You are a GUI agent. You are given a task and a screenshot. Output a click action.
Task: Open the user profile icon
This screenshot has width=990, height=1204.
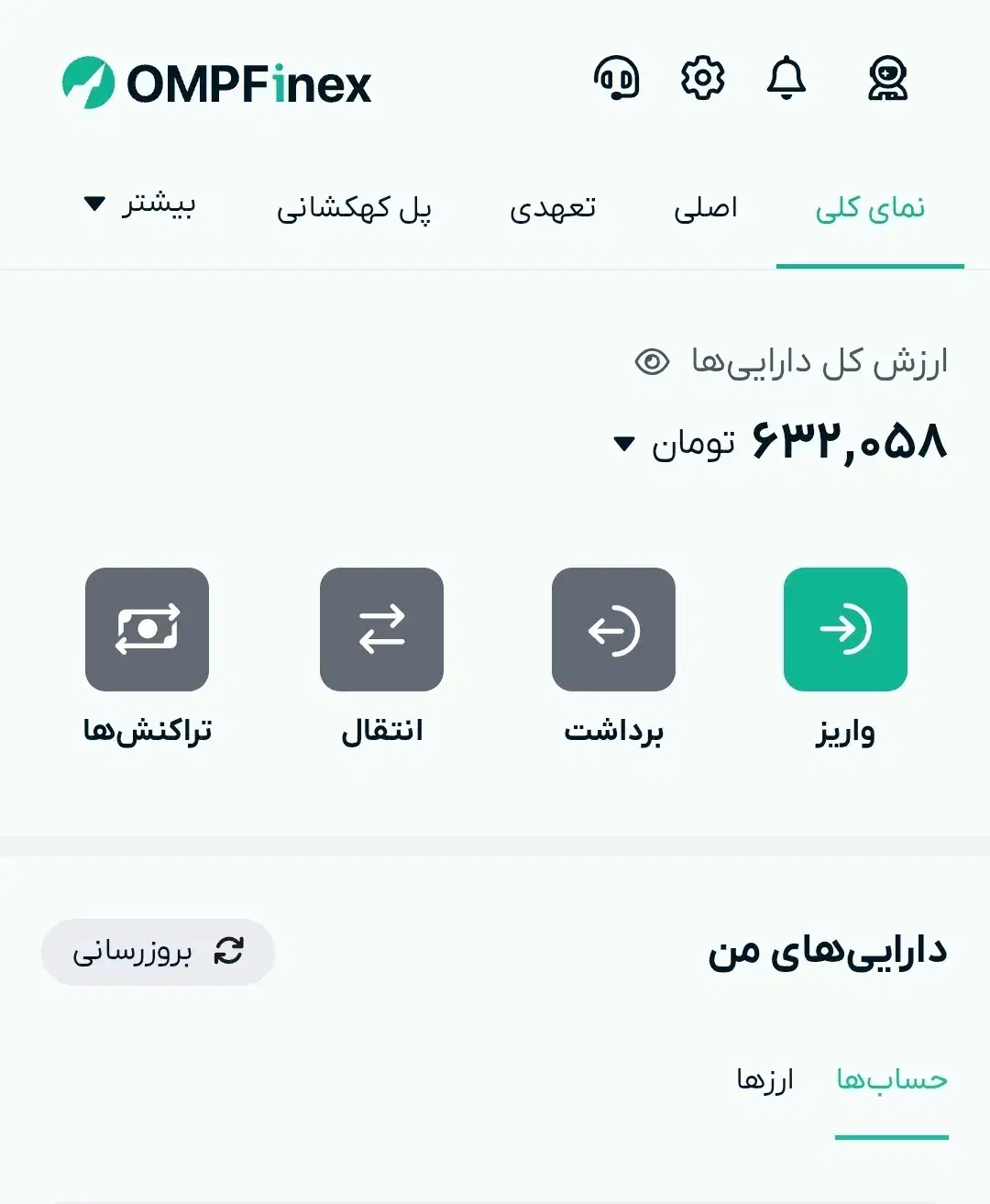(887, 79)
